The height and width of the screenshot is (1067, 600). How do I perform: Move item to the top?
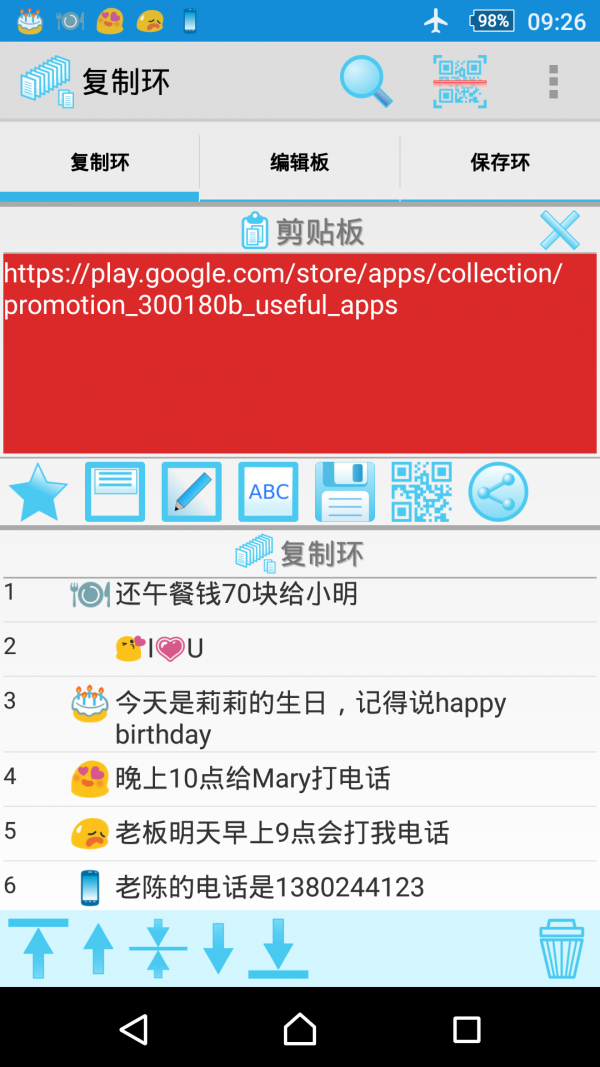(x=38, y=948)
